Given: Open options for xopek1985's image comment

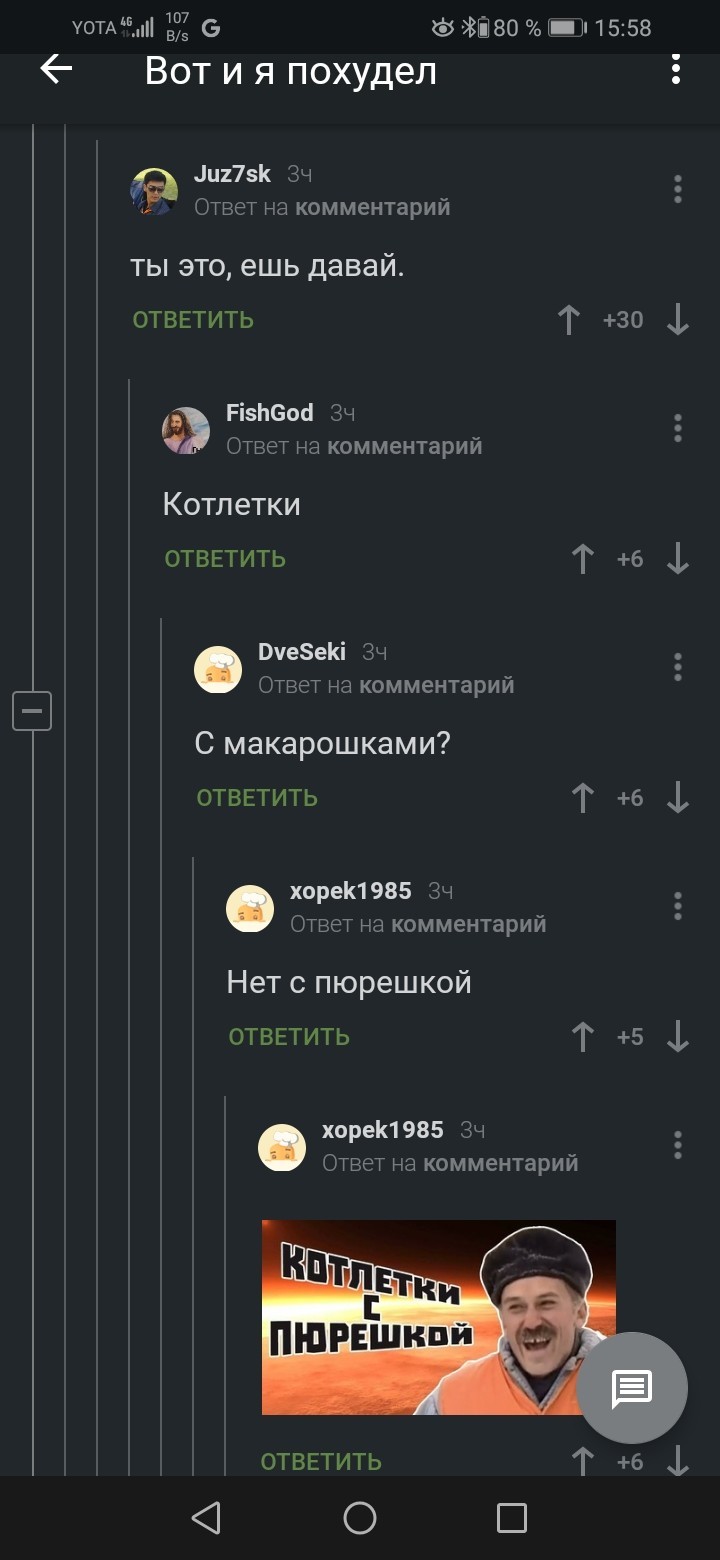Looking at the screenshot, I should (678, 1145).
